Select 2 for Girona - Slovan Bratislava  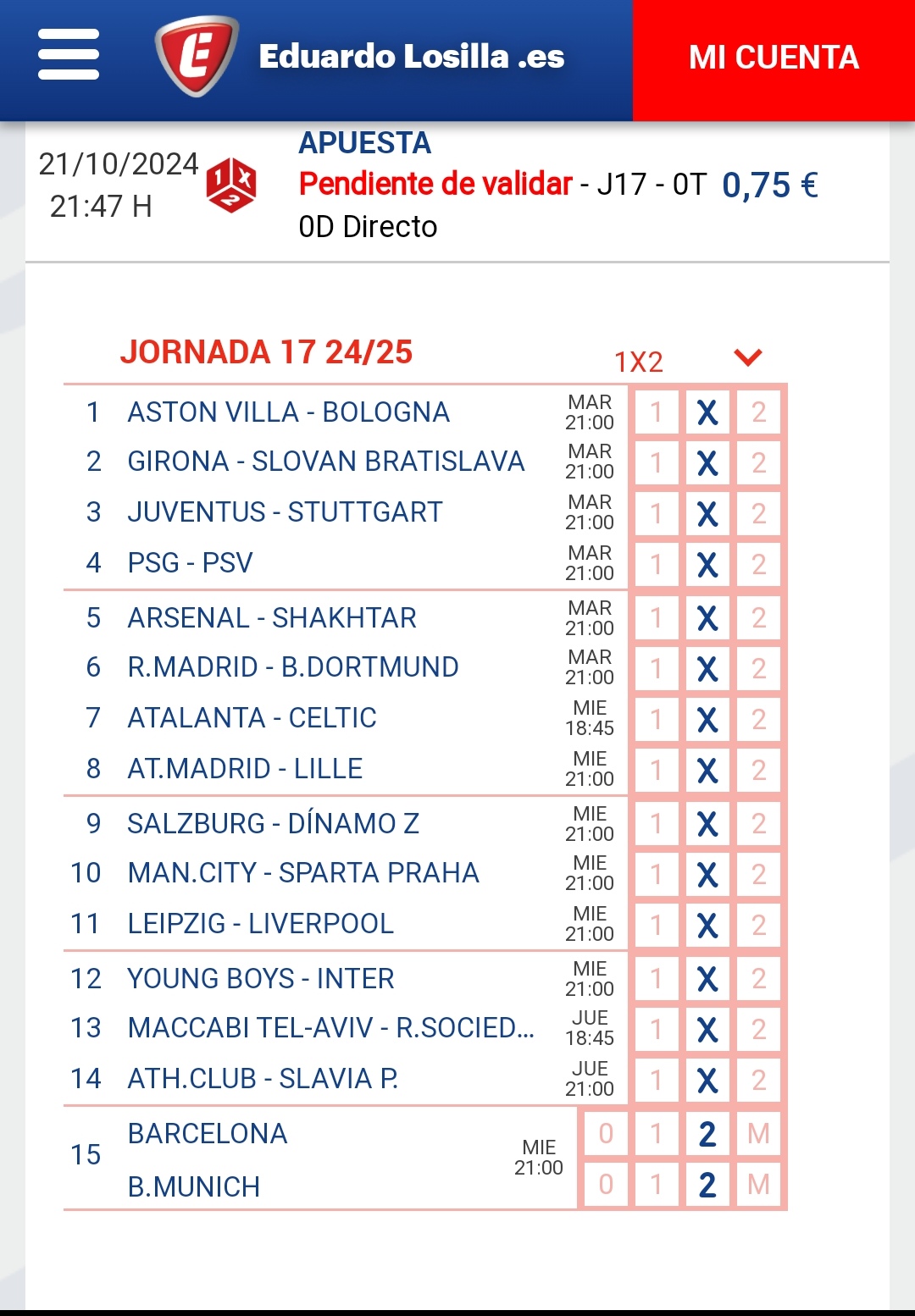758,463
